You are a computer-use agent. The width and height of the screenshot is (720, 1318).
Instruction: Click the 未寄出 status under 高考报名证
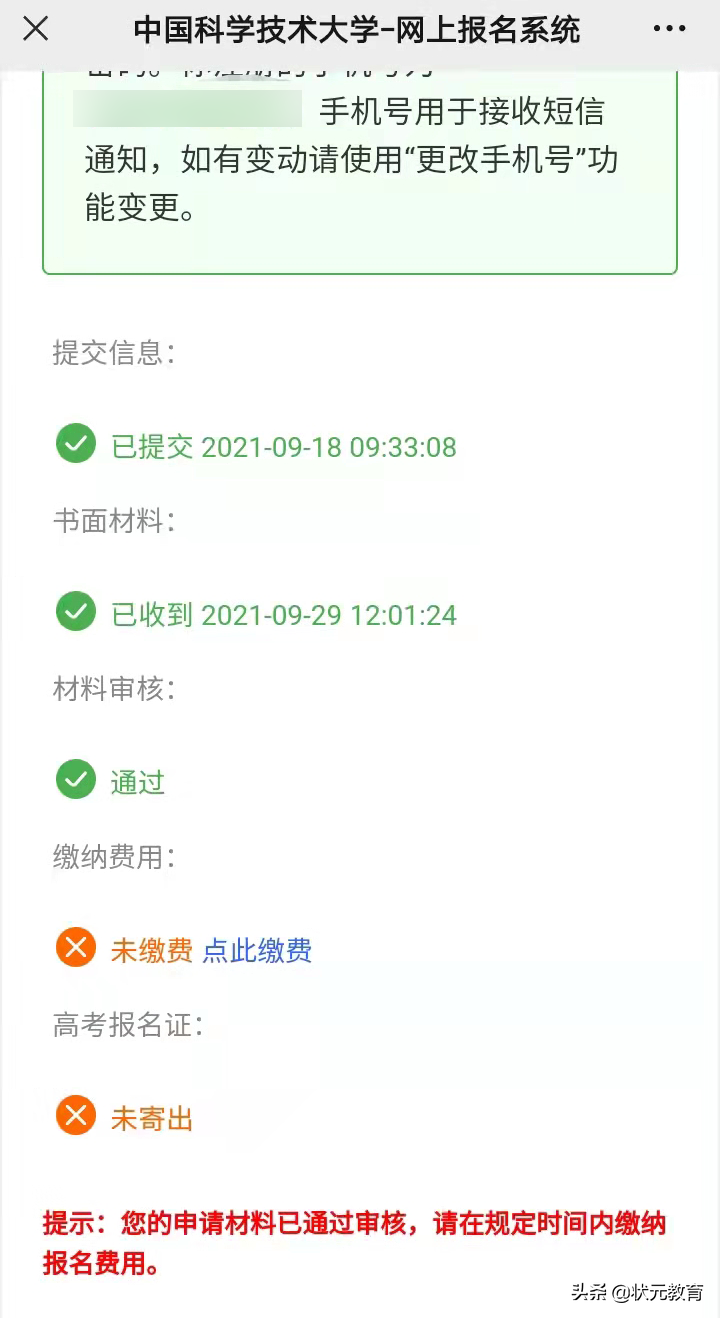point(151,1119)
